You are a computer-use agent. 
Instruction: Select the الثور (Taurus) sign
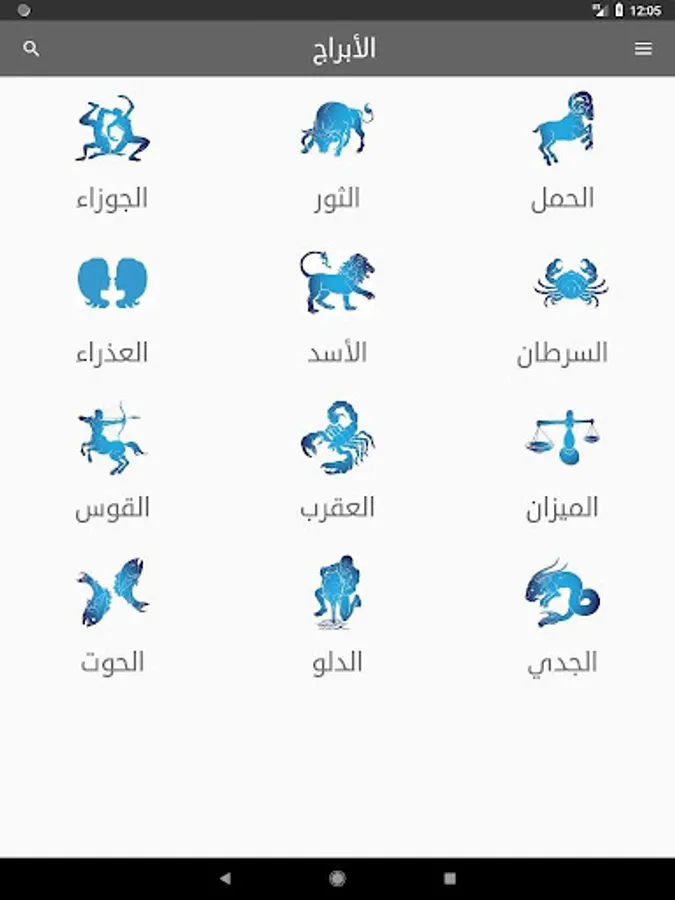[x=338, y=152]
